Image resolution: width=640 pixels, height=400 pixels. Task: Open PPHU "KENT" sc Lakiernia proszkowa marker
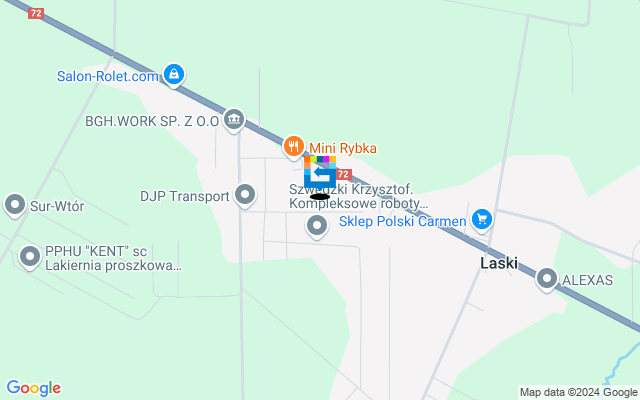coord(30,258)
